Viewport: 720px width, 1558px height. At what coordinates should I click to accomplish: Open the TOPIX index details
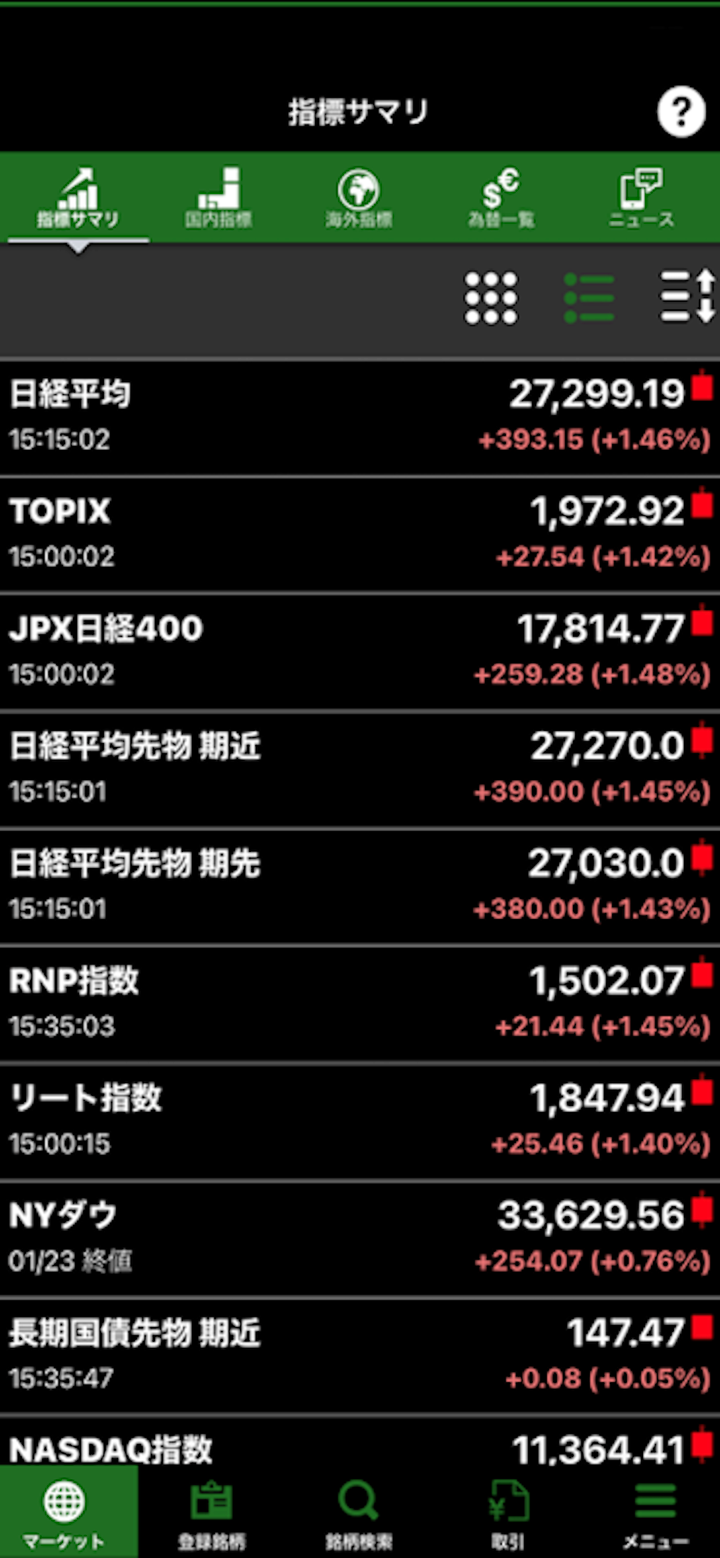coord(360,534)
